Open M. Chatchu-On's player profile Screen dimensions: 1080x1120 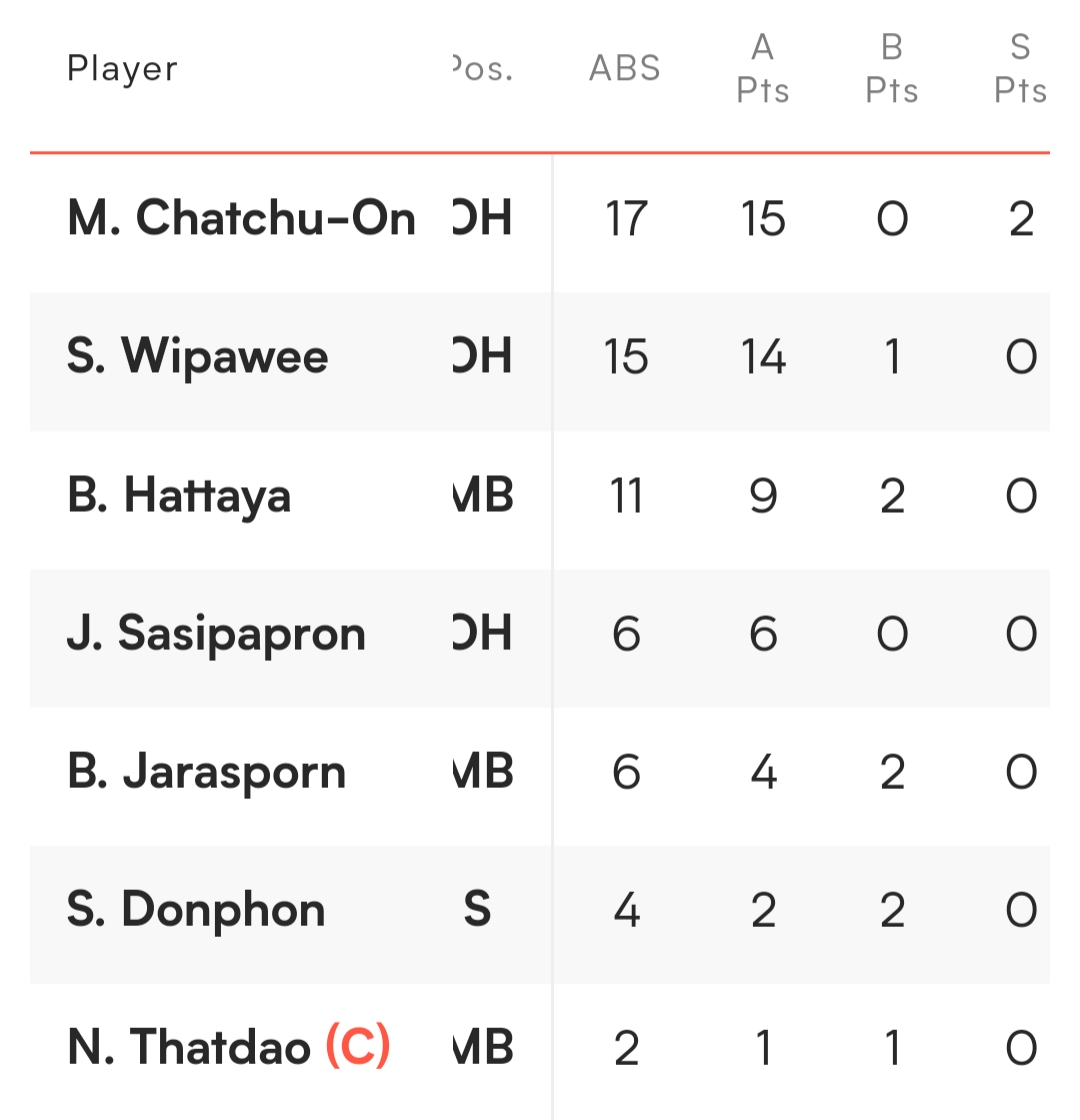(241, 218)
